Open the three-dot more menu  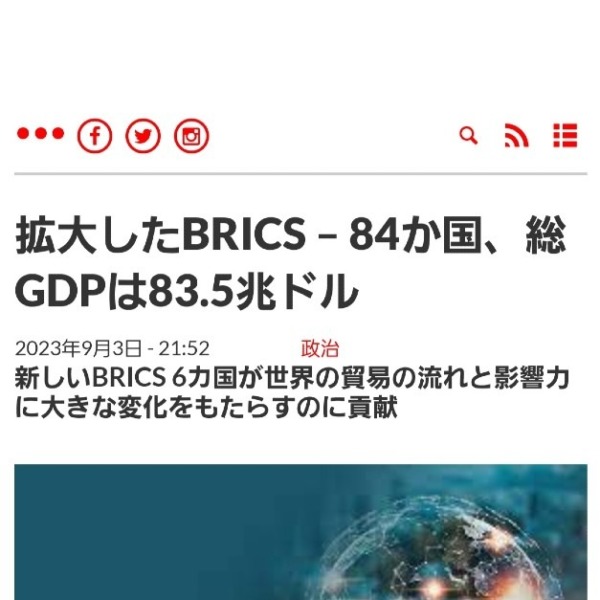pyautogui.click(x=40, y=134)
